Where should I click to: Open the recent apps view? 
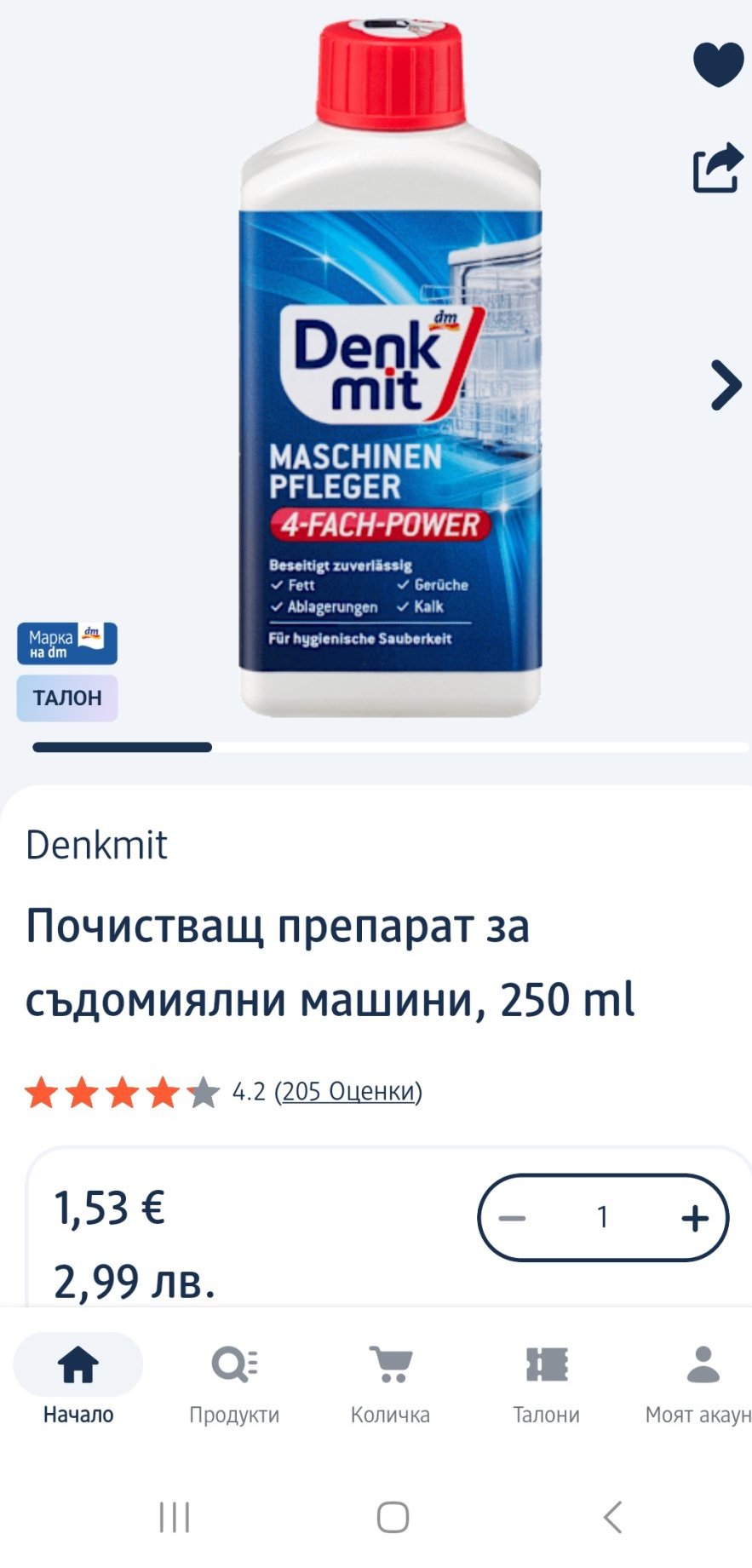pyautogui.click(x=175, y=1517)
